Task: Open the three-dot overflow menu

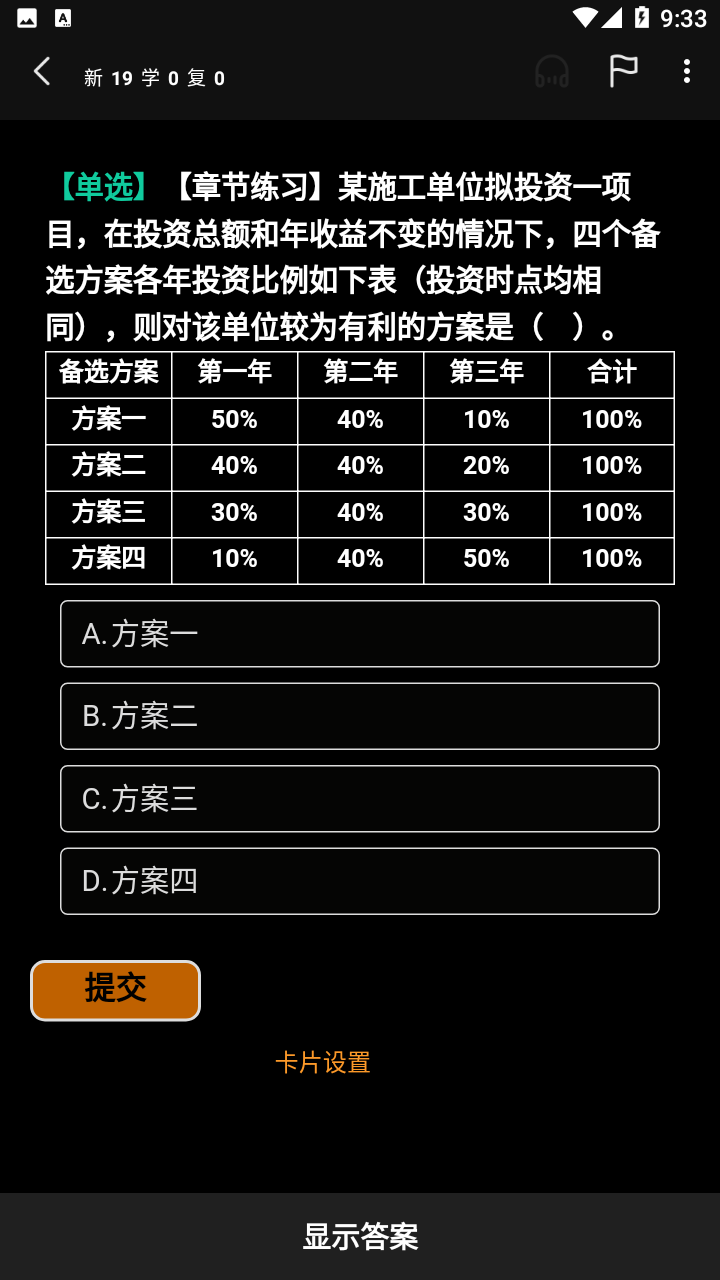Action: click(x=686, y=71)
